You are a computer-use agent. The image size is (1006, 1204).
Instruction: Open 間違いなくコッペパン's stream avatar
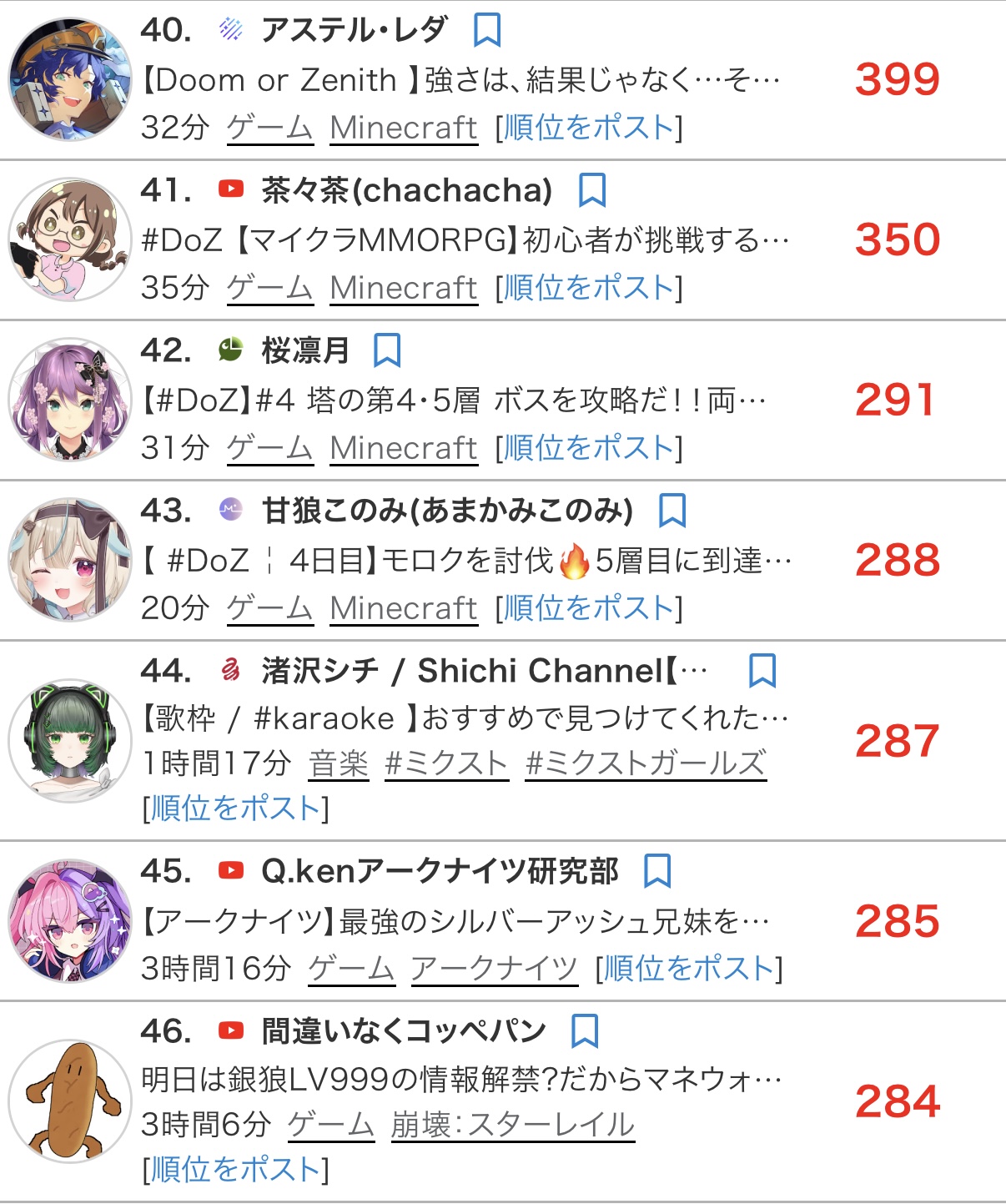70,1101
